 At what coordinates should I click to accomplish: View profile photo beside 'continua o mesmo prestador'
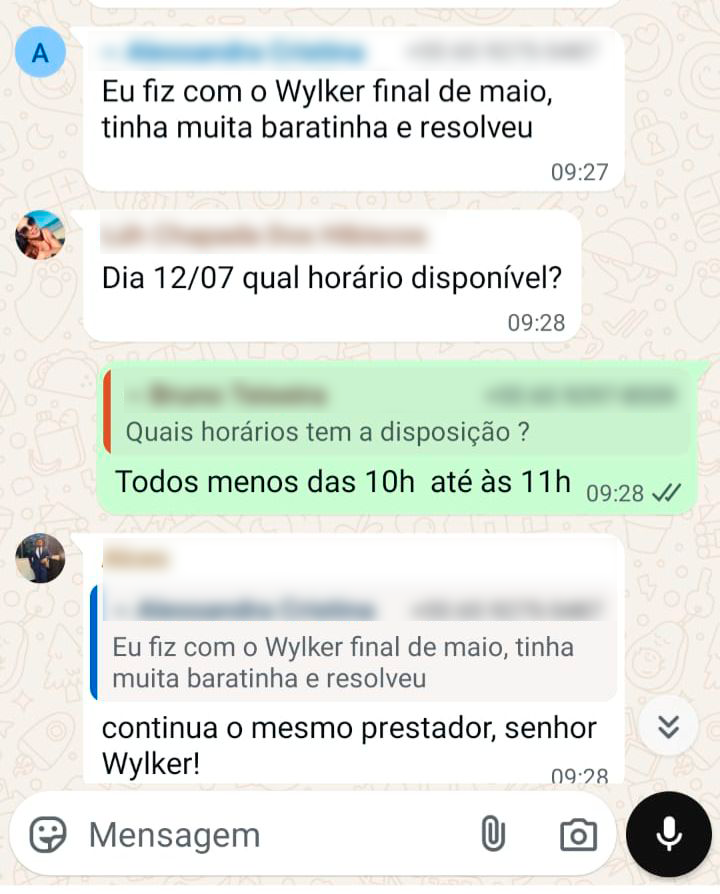pyautogui.click(x=40, y=558)
